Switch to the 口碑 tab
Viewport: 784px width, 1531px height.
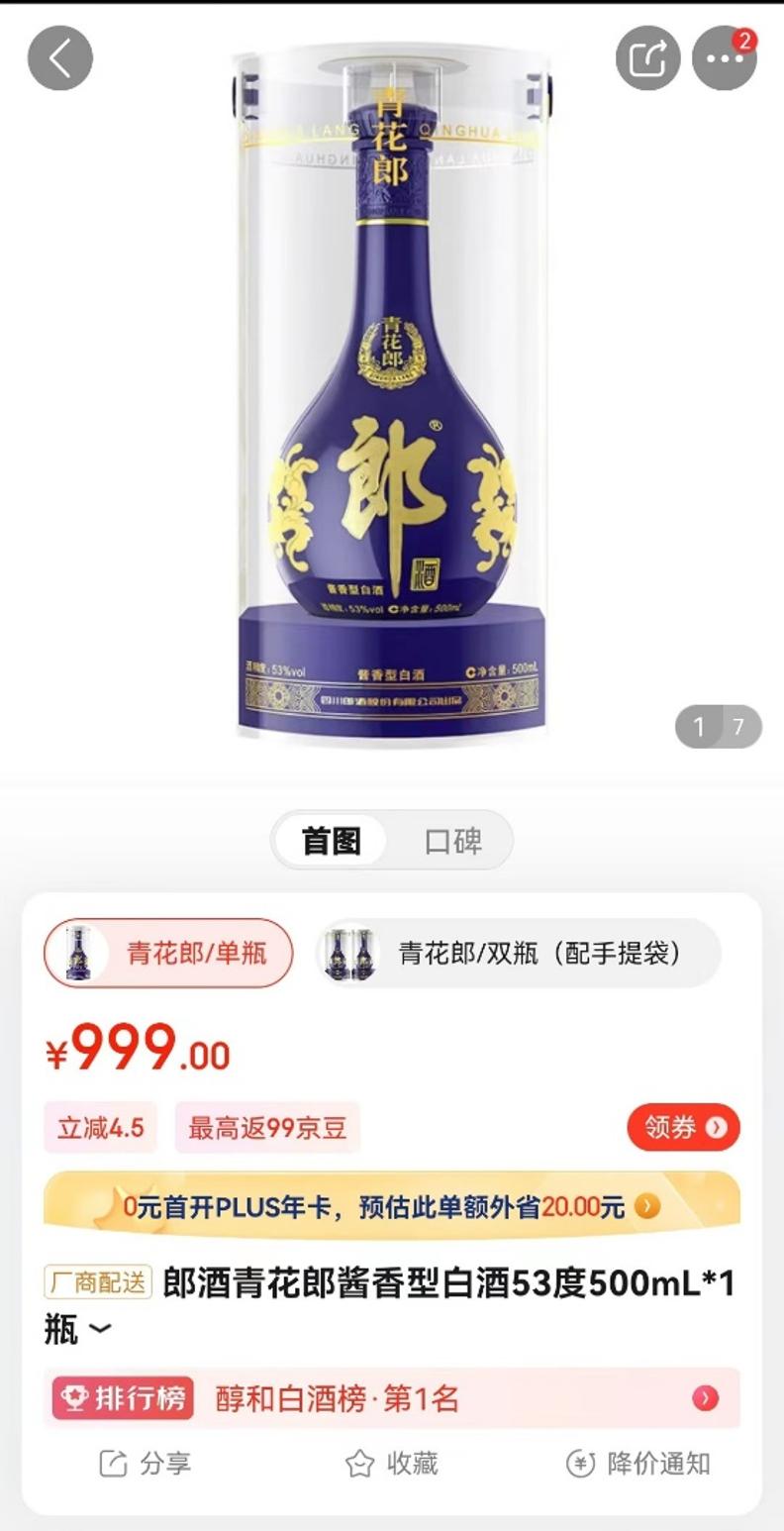pyautogui.click(x=453, y=841)
